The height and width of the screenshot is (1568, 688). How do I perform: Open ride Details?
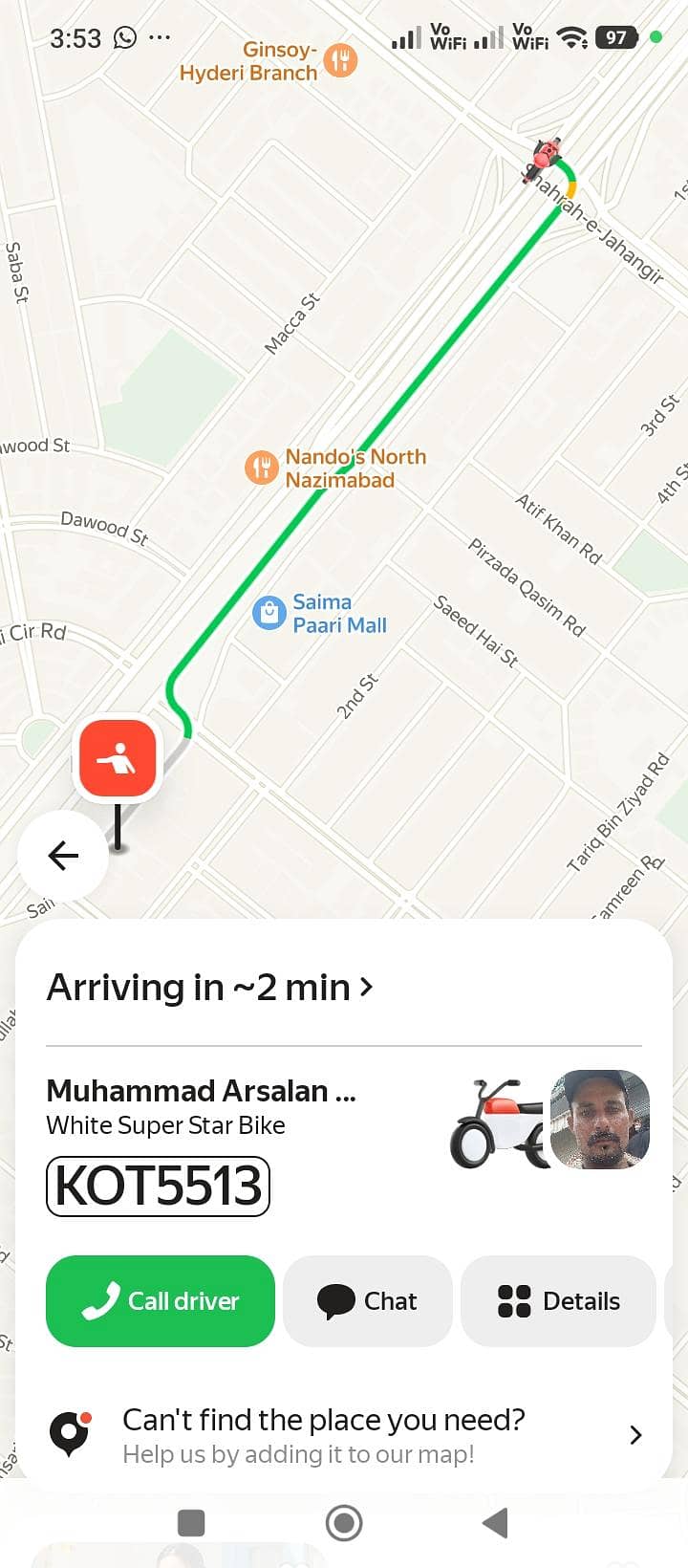(559, 1300)
